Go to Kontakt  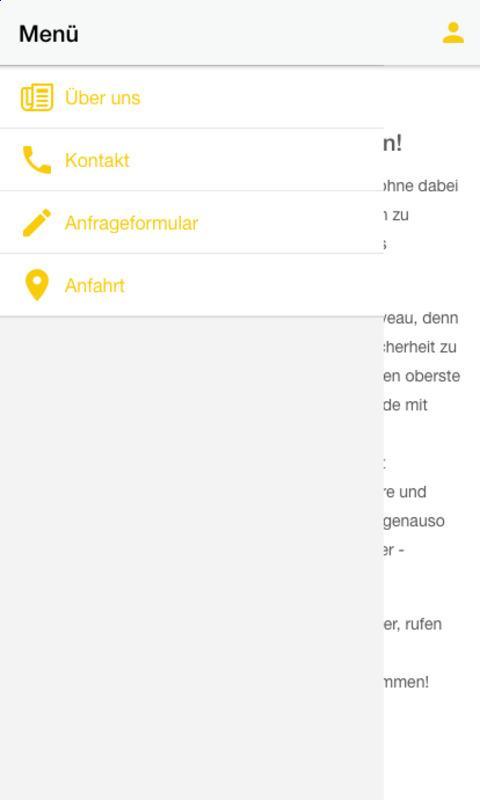(192, 160)
